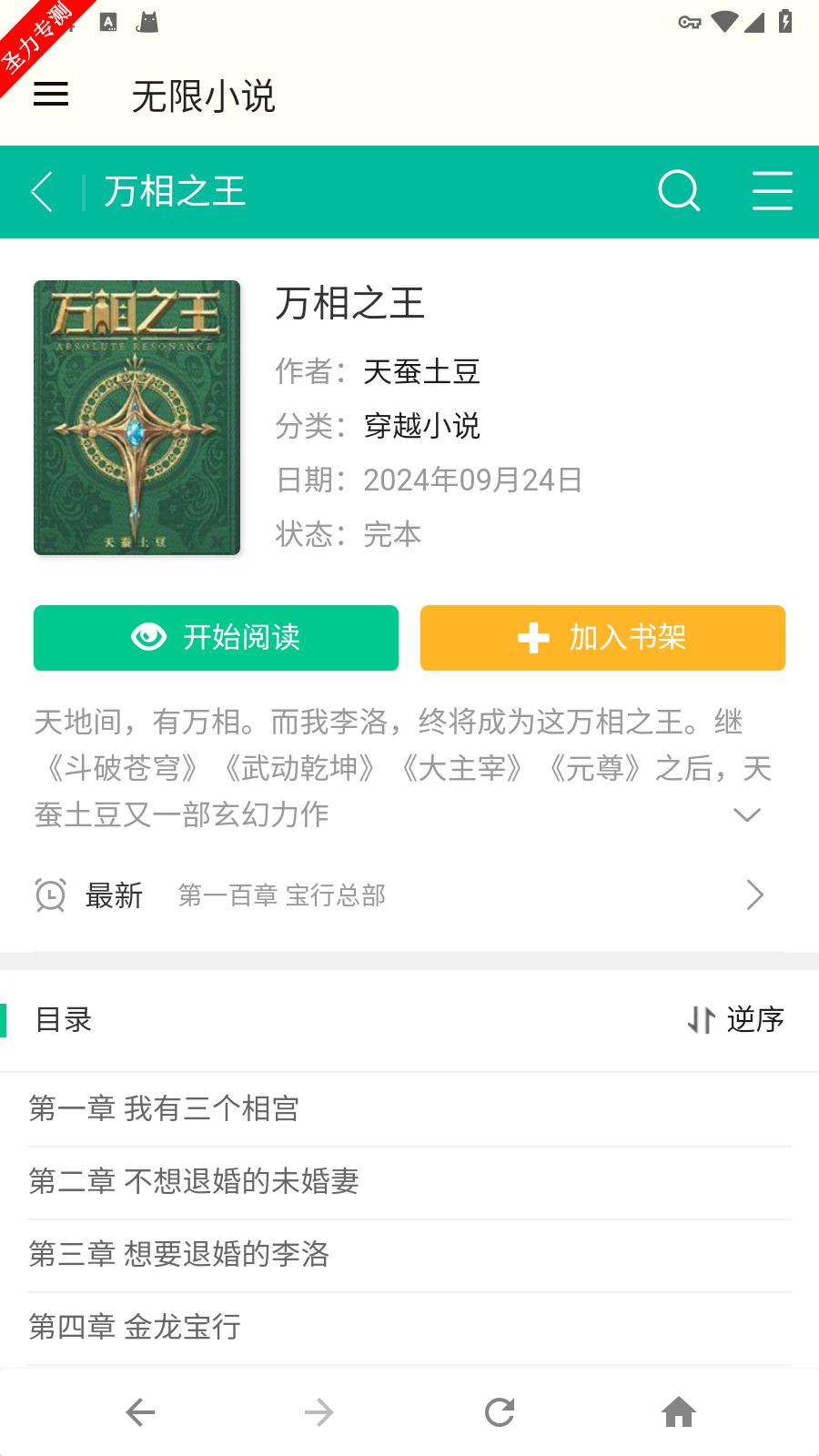Reverse chapter order with 逆序
Image resolution: width=819 pixels, height=1456 pixels.
pyautogui.click(x=736, y=1020)
